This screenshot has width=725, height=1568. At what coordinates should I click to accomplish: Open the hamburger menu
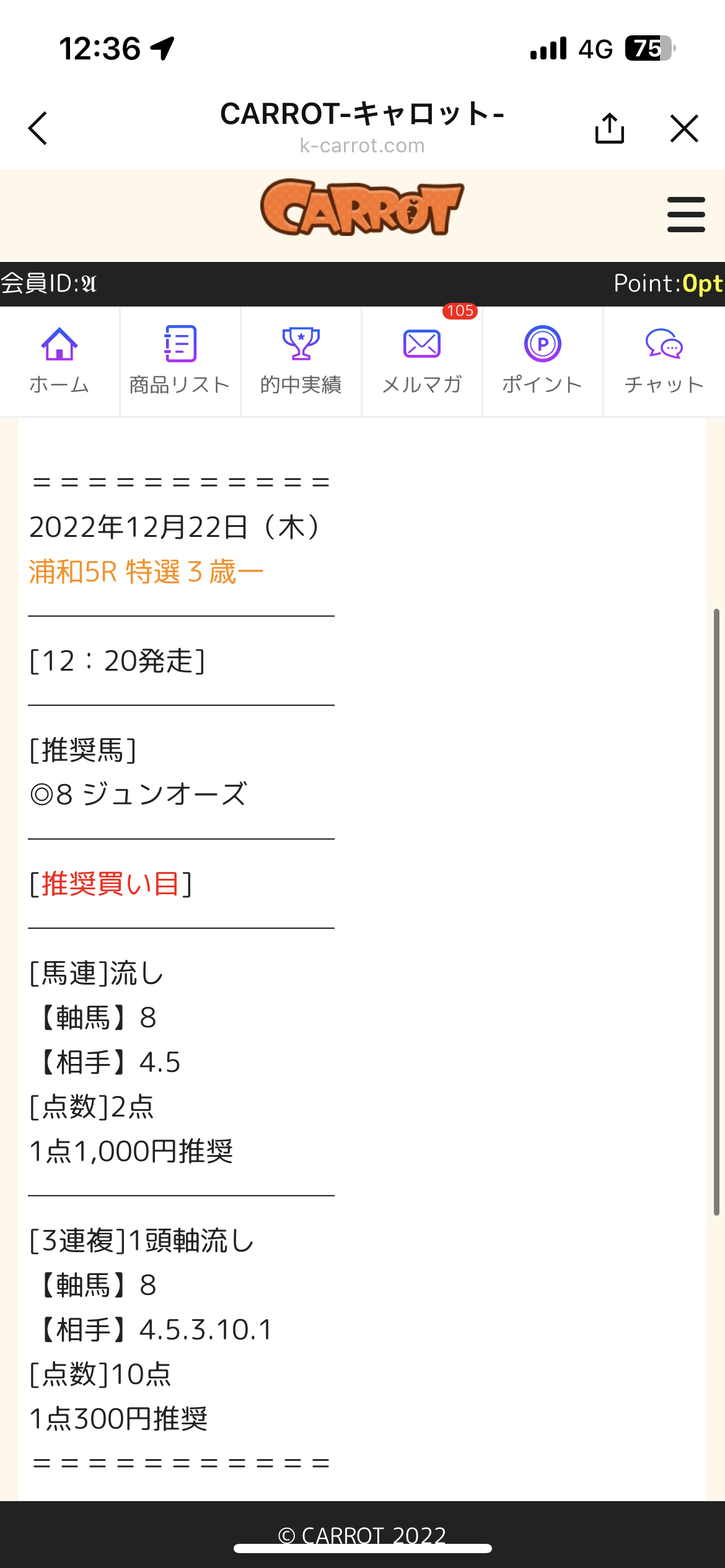coord(686,214)
